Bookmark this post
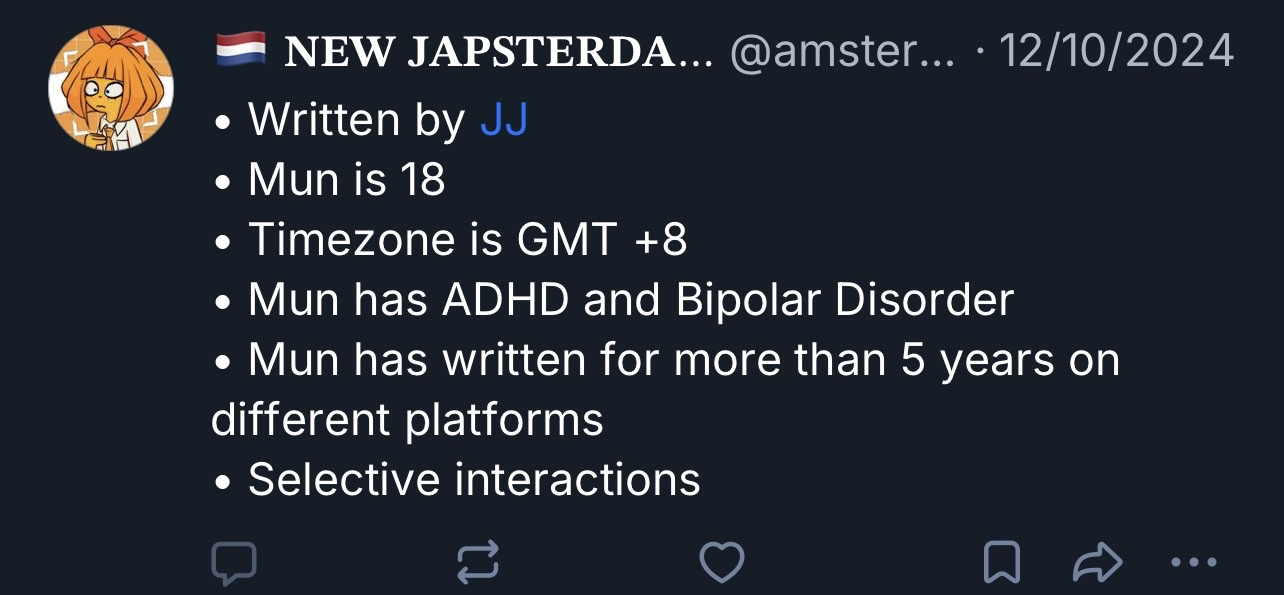1284x595 pixels. click(x=1002, y=563)
